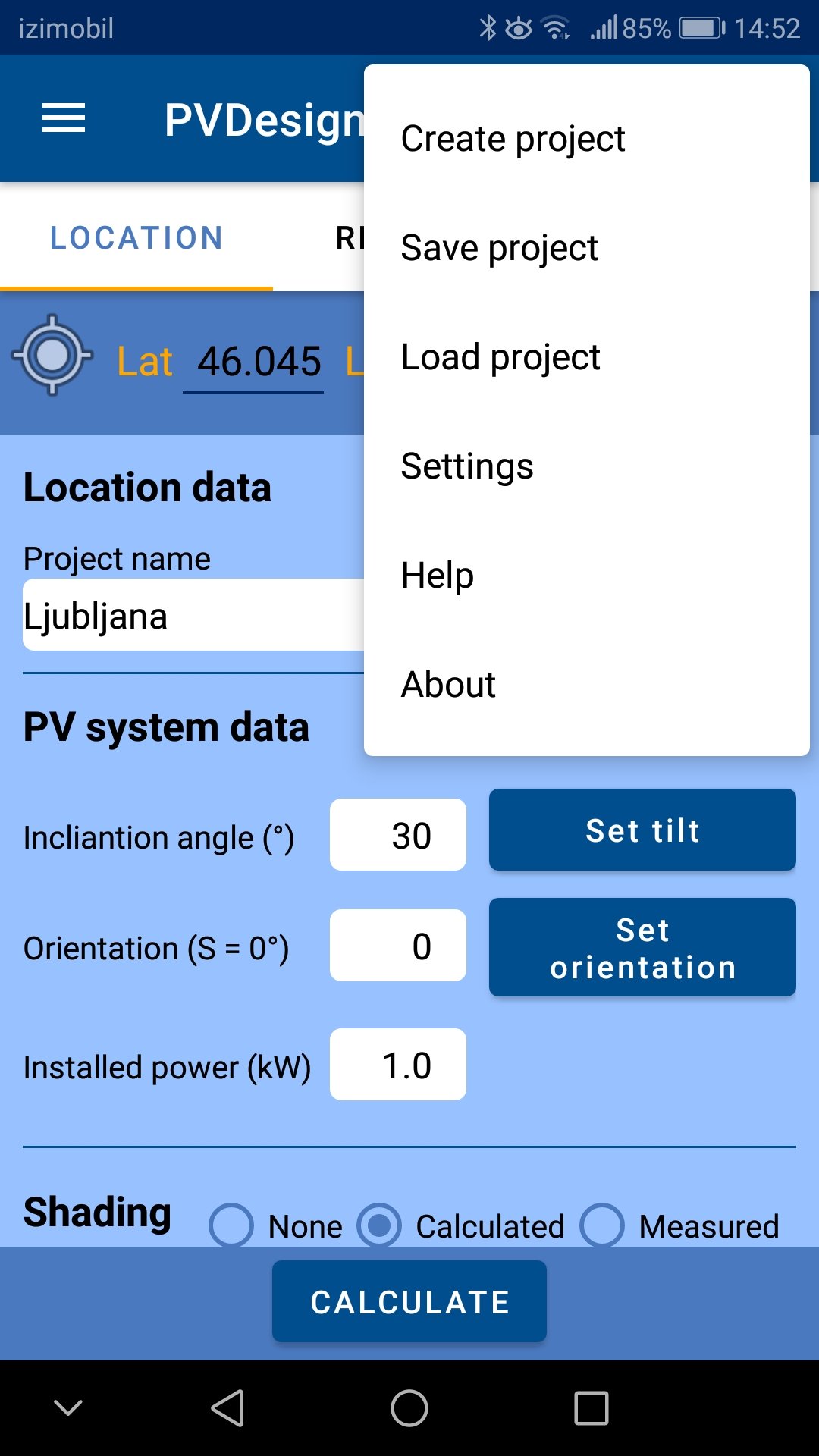Edit the Project name field
Viewport: 819px width, 1456px height.
[x=190, y=615]
